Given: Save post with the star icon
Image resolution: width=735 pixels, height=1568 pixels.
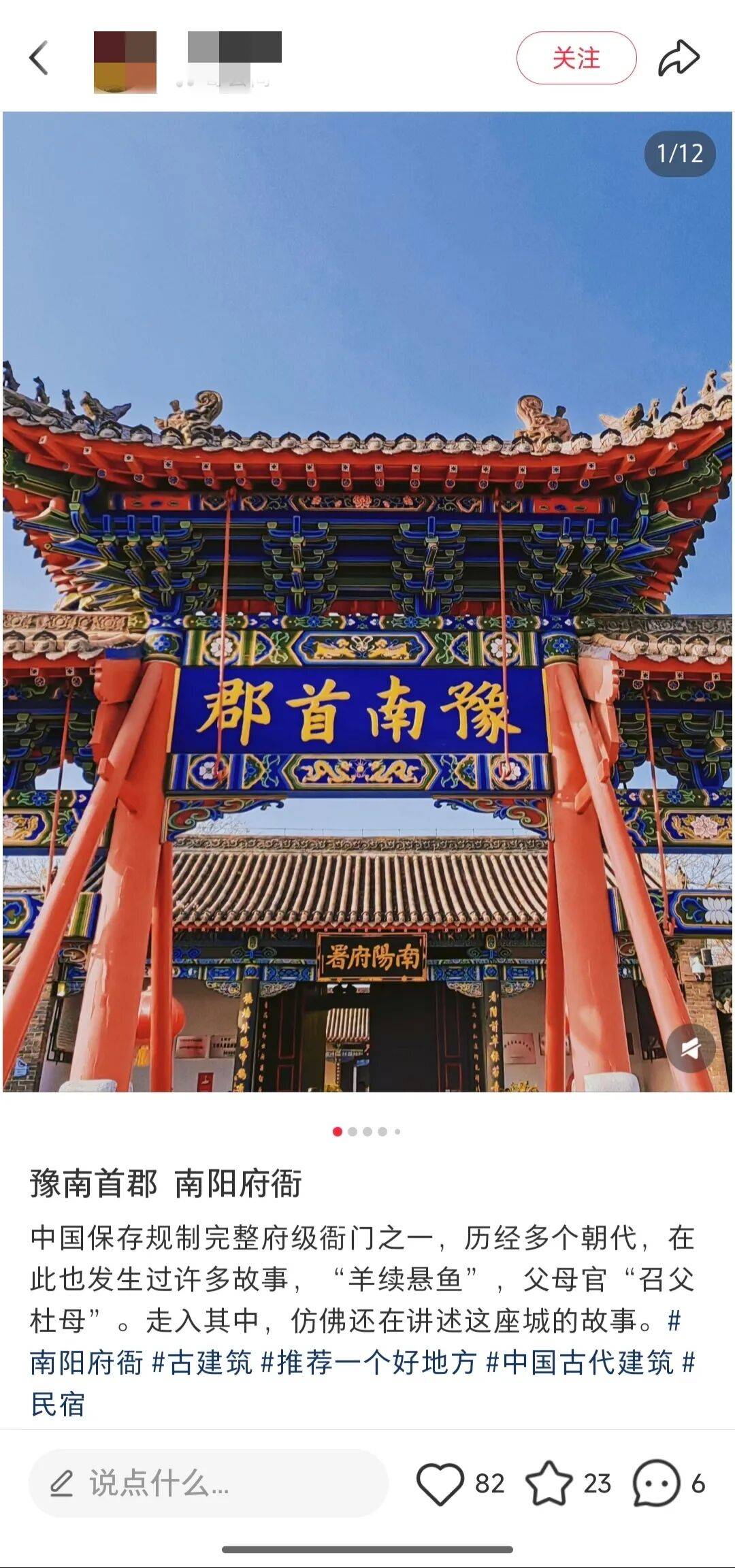Looking at the screenshot, I should click(549, 1484).
